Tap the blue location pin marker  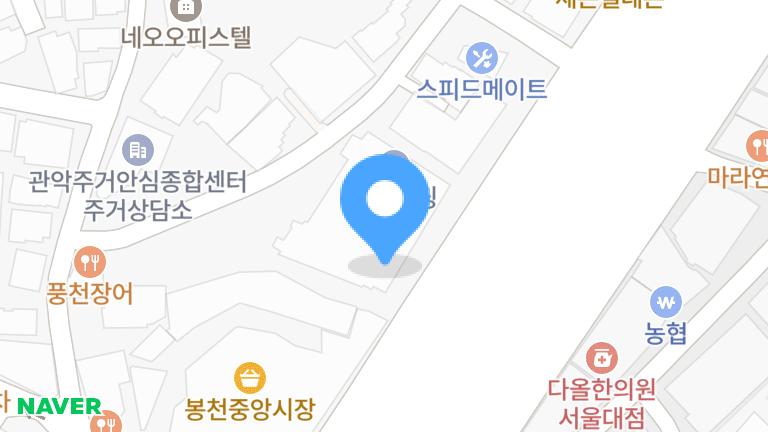(x=384, y=201)
